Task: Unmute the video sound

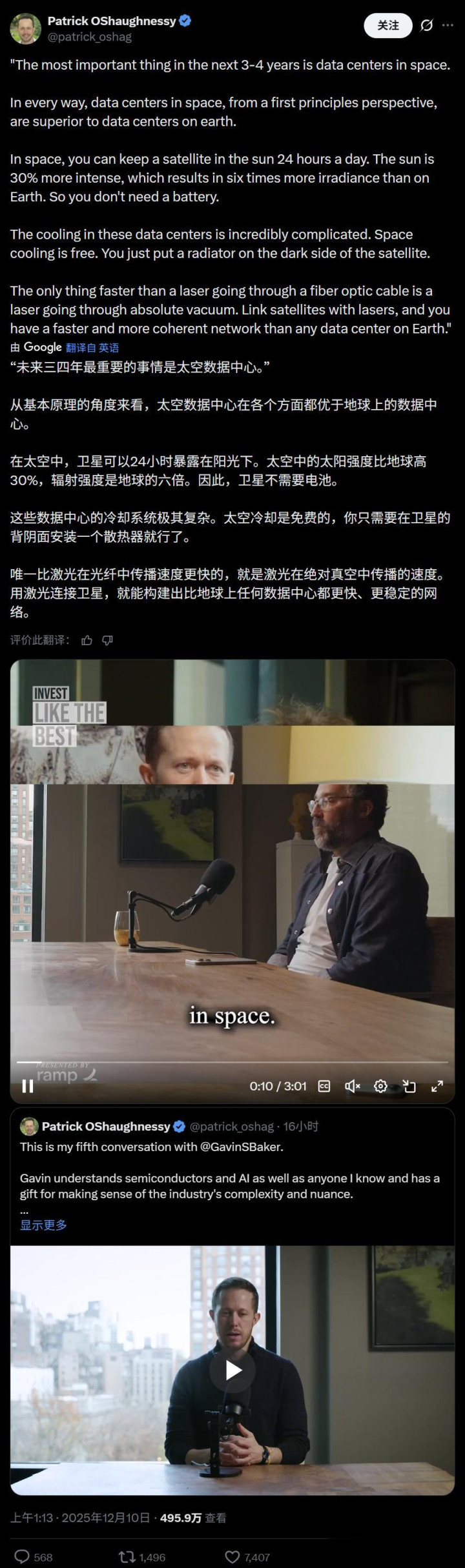Action: [x=353, y=1086]
